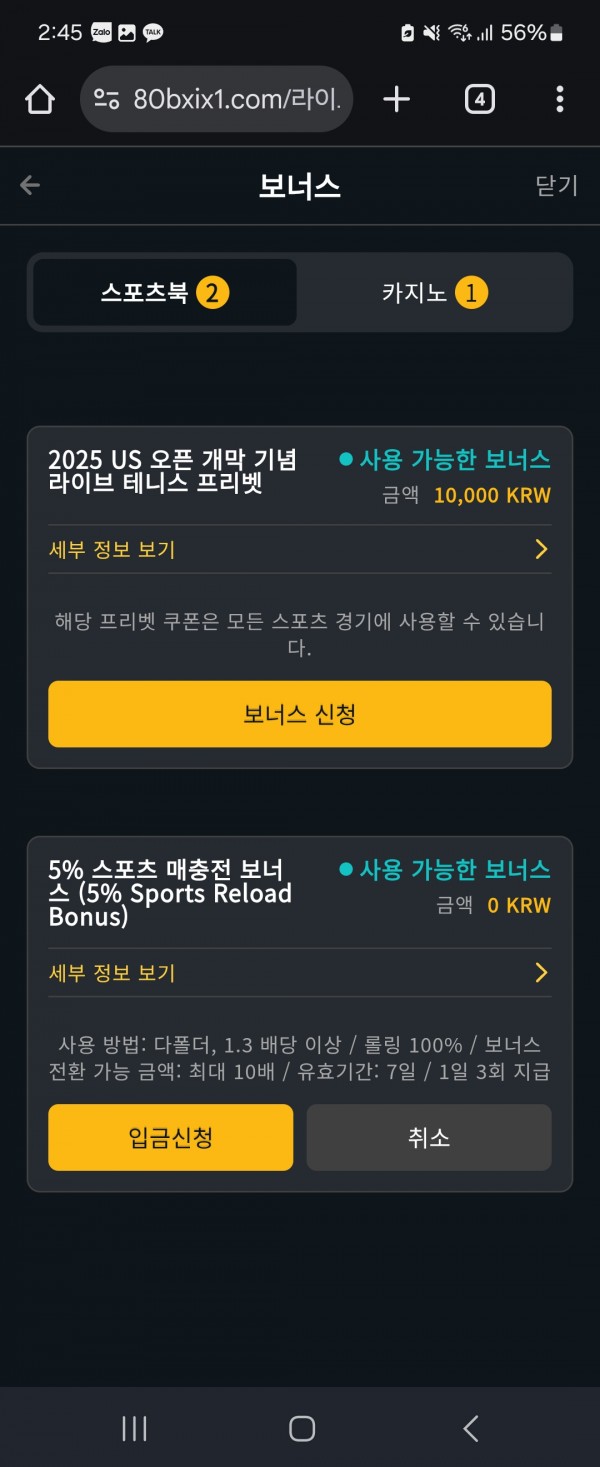Go back using the app's arrow icon
The width and height of the screenshot is (600, 1467).
30,185
